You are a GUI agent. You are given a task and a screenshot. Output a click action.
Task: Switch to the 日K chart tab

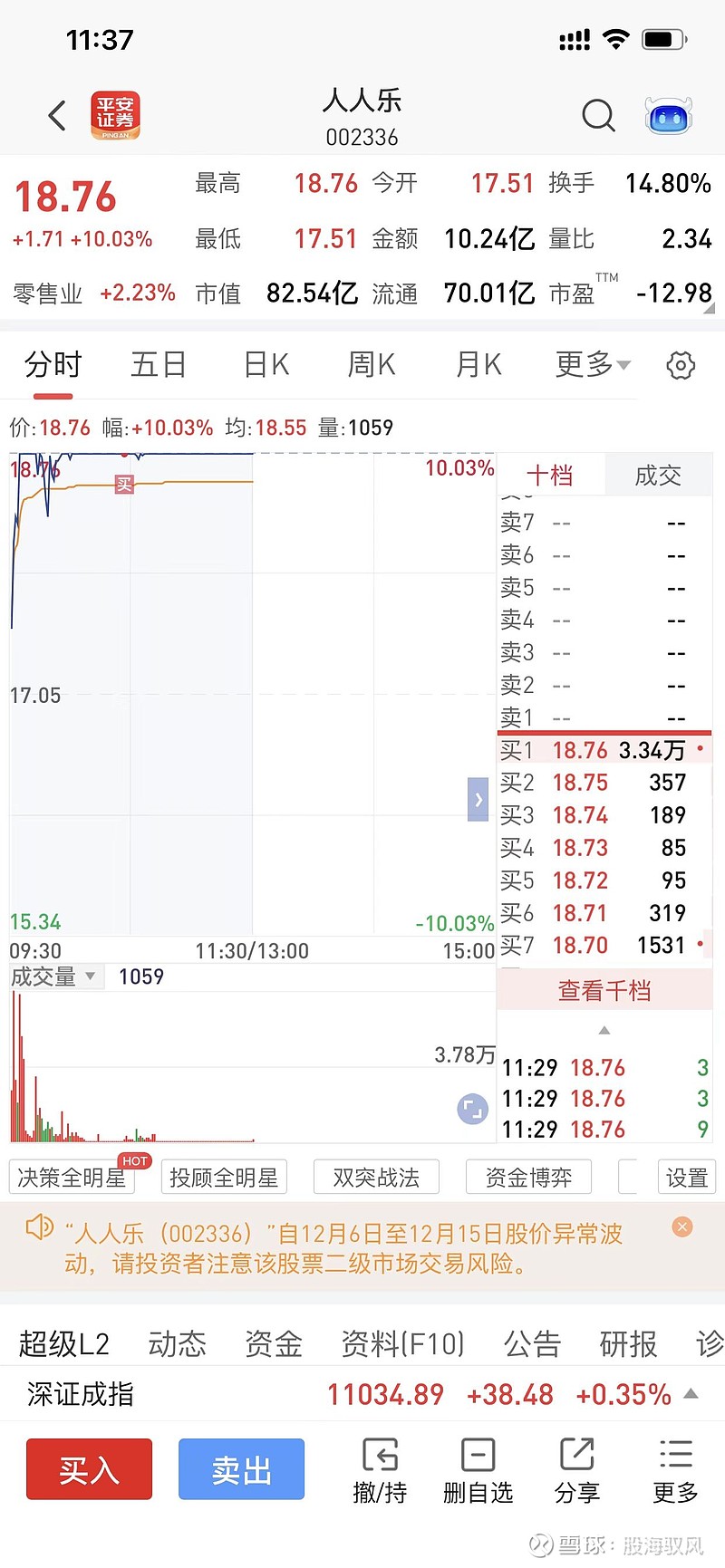pyautogui.click(x=266, y=364)
